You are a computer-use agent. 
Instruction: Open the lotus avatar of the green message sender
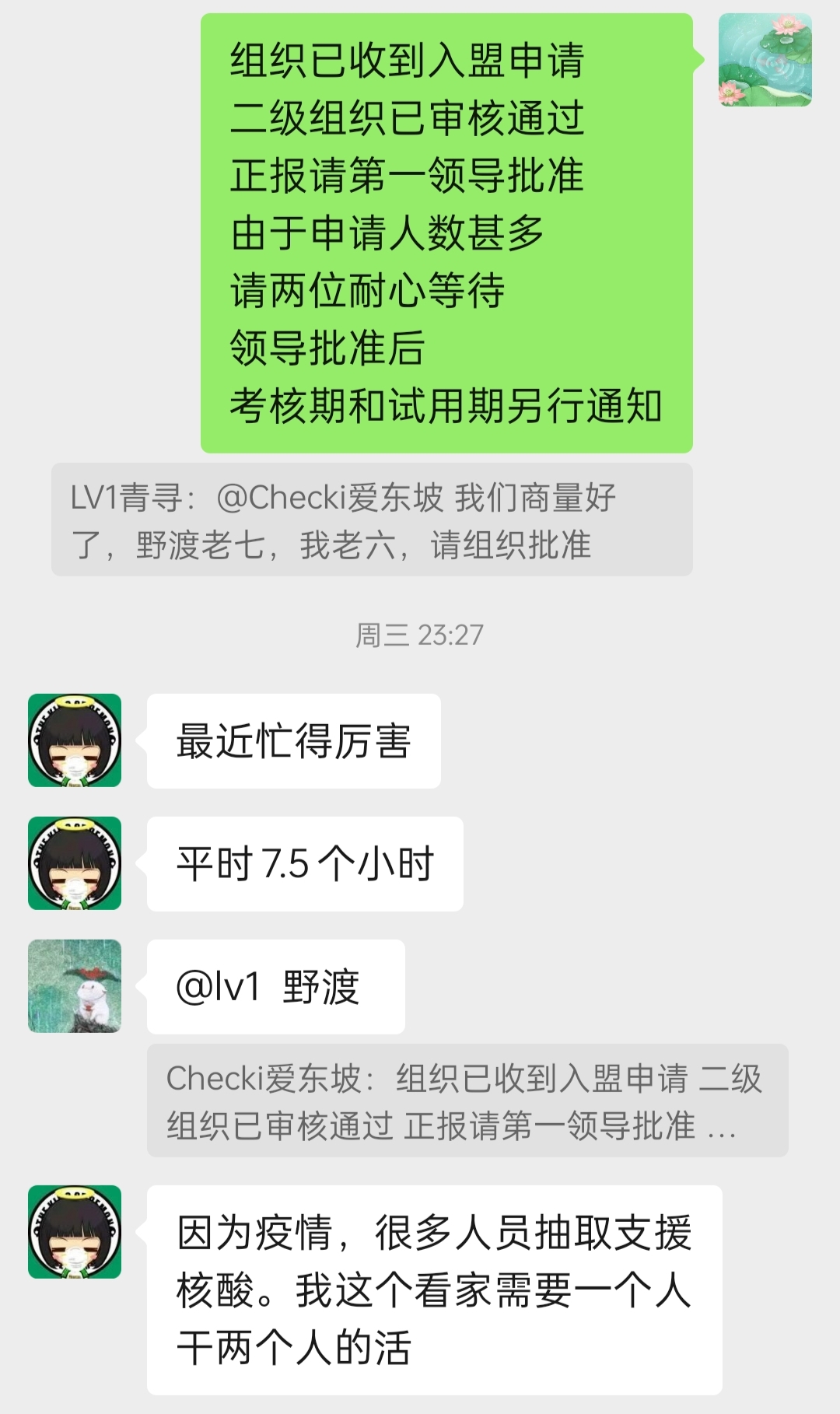click(x=765, y=60)
